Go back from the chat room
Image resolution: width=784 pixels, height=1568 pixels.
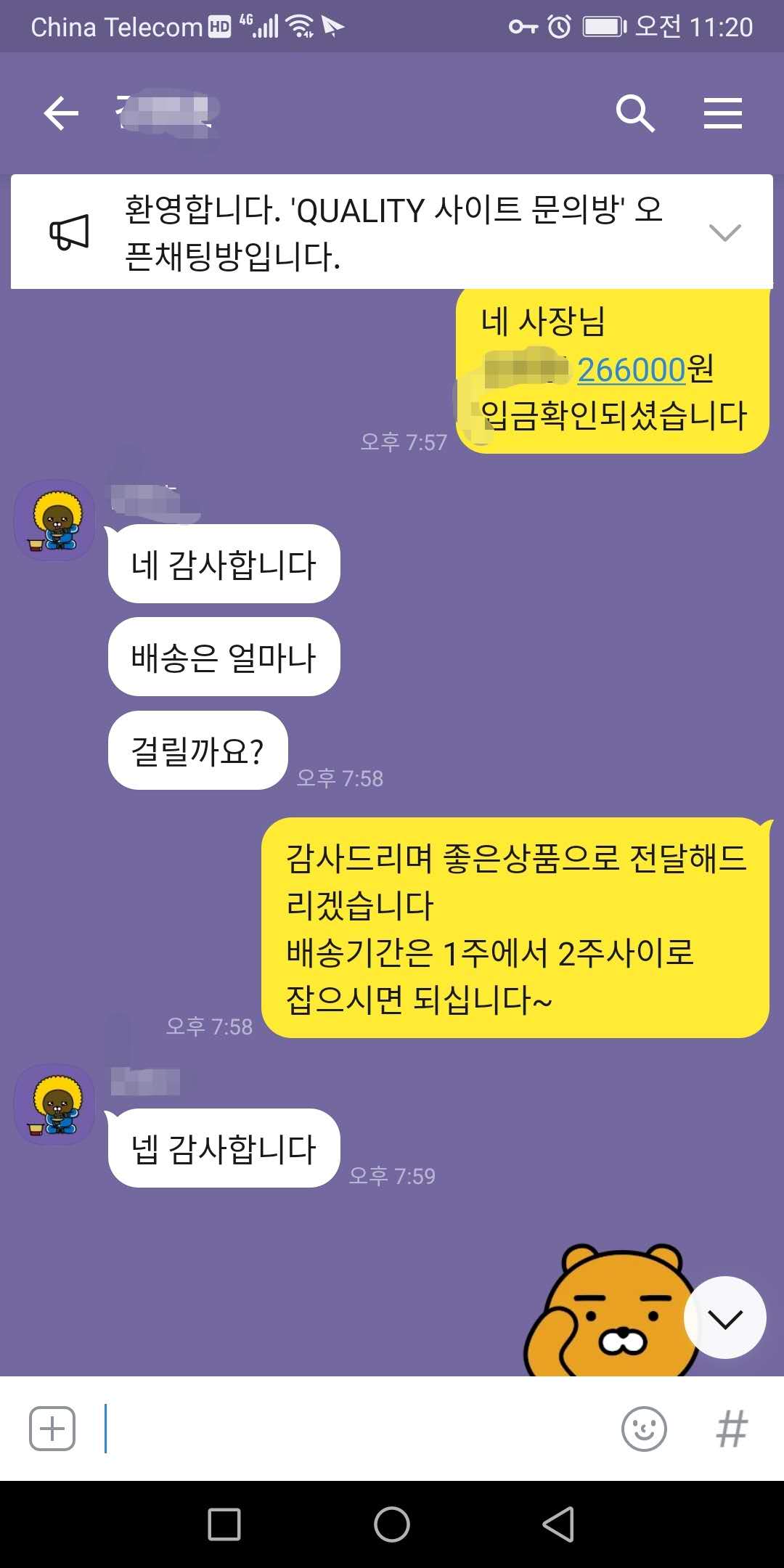61,113
